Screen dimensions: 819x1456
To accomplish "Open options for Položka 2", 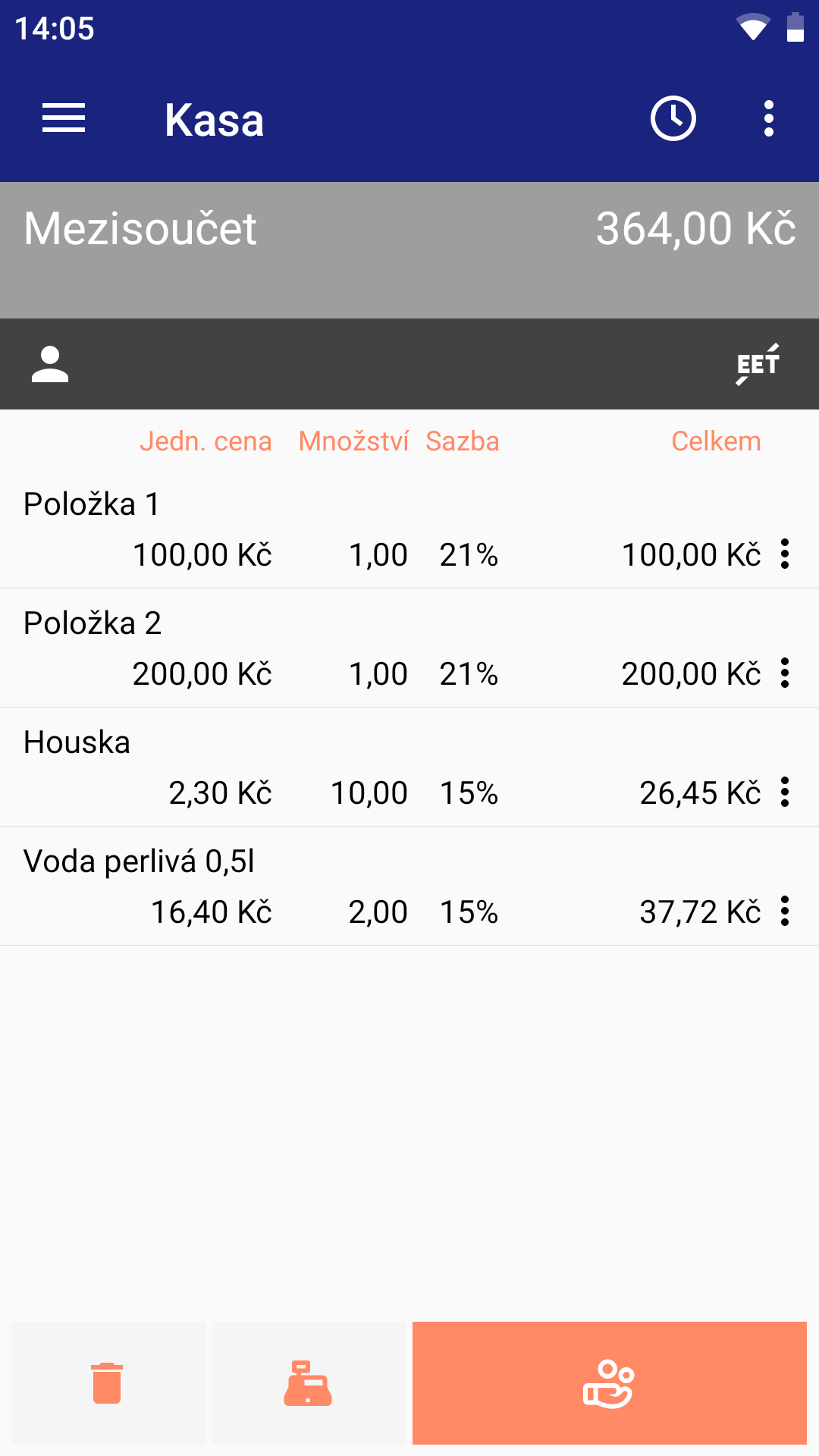I will [785, 673].
